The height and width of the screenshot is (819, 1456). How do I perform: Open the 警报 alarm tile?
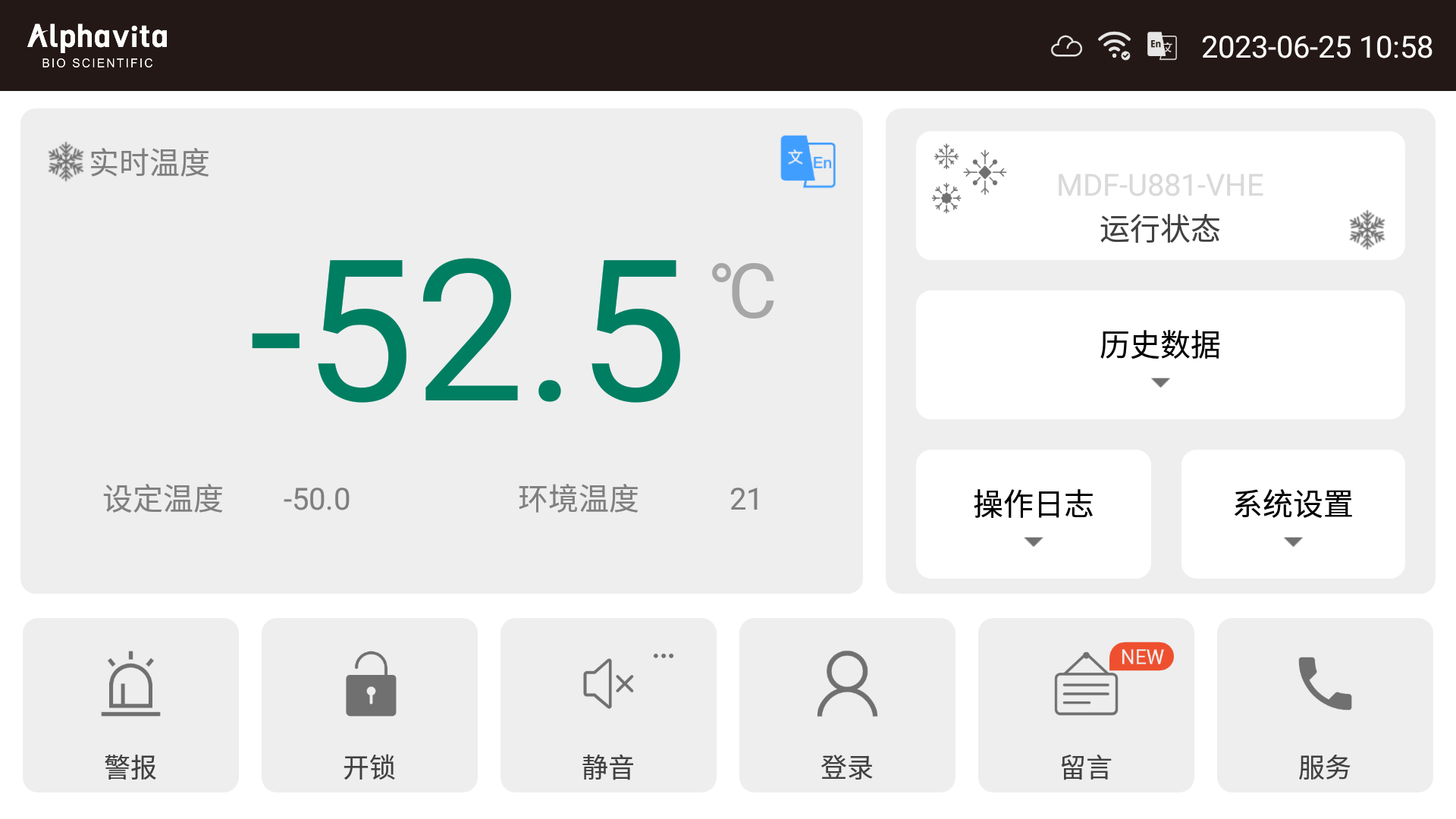click(x=130, y=705)
